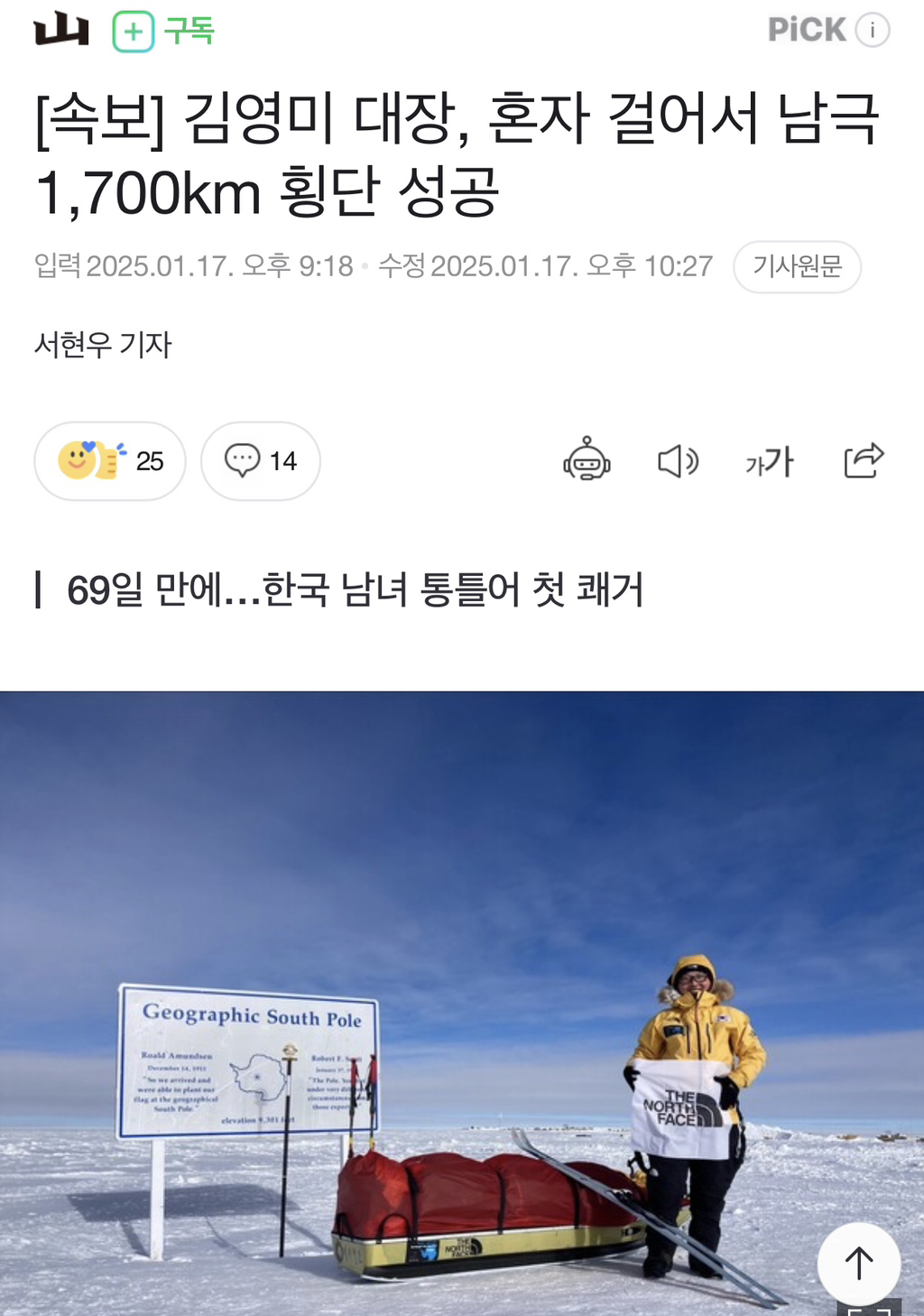Open comments via speech bubble icon
924x1316 pixels.
[x=242, y=461]
